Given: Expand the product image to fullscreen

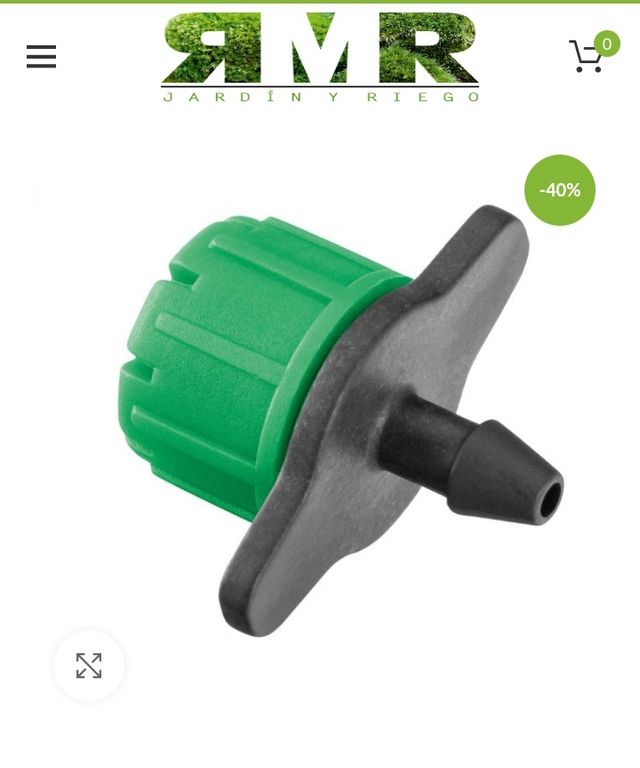Looking at the screenshot, I should point(89,665).
